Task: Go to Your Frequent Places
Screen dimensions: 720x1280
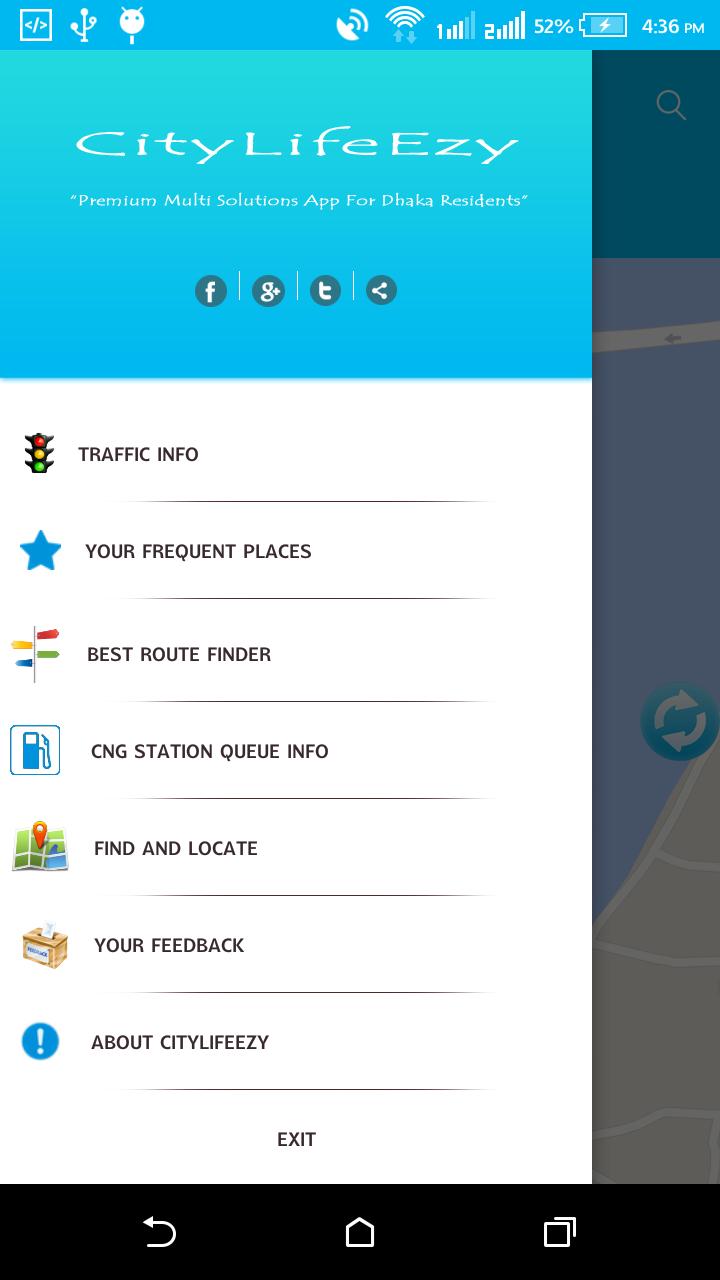Action: coord(198,551)
